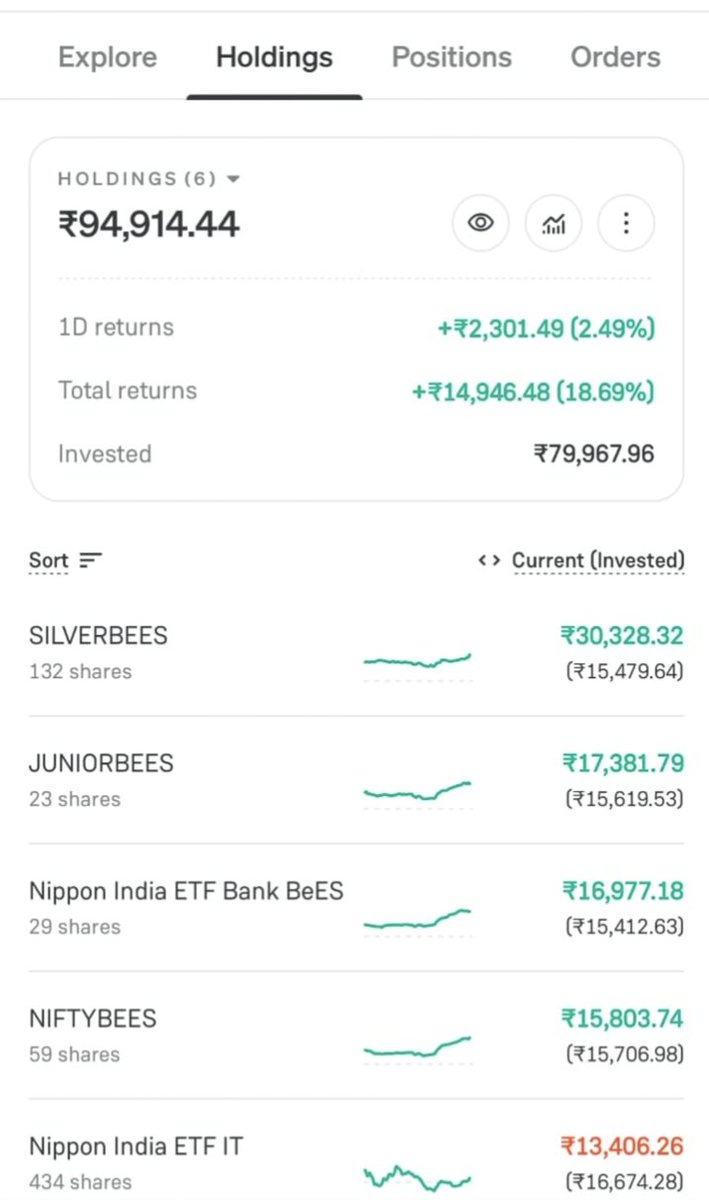Open the SILVERBEES holding

(x=356, y=652)
